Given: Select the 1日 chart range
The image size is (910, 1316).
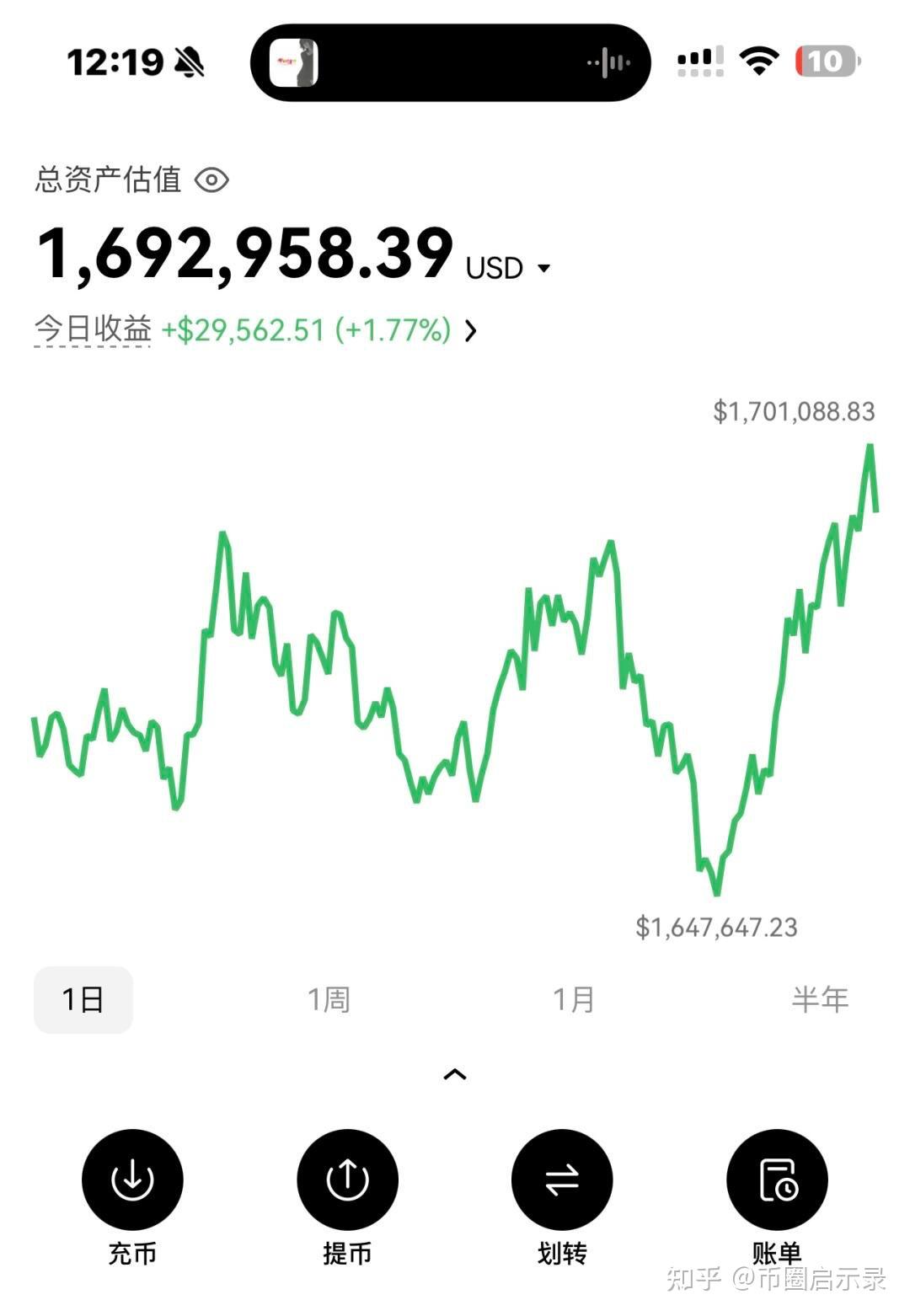Looking at the screenshot, I should click(x=83, y=1000).
